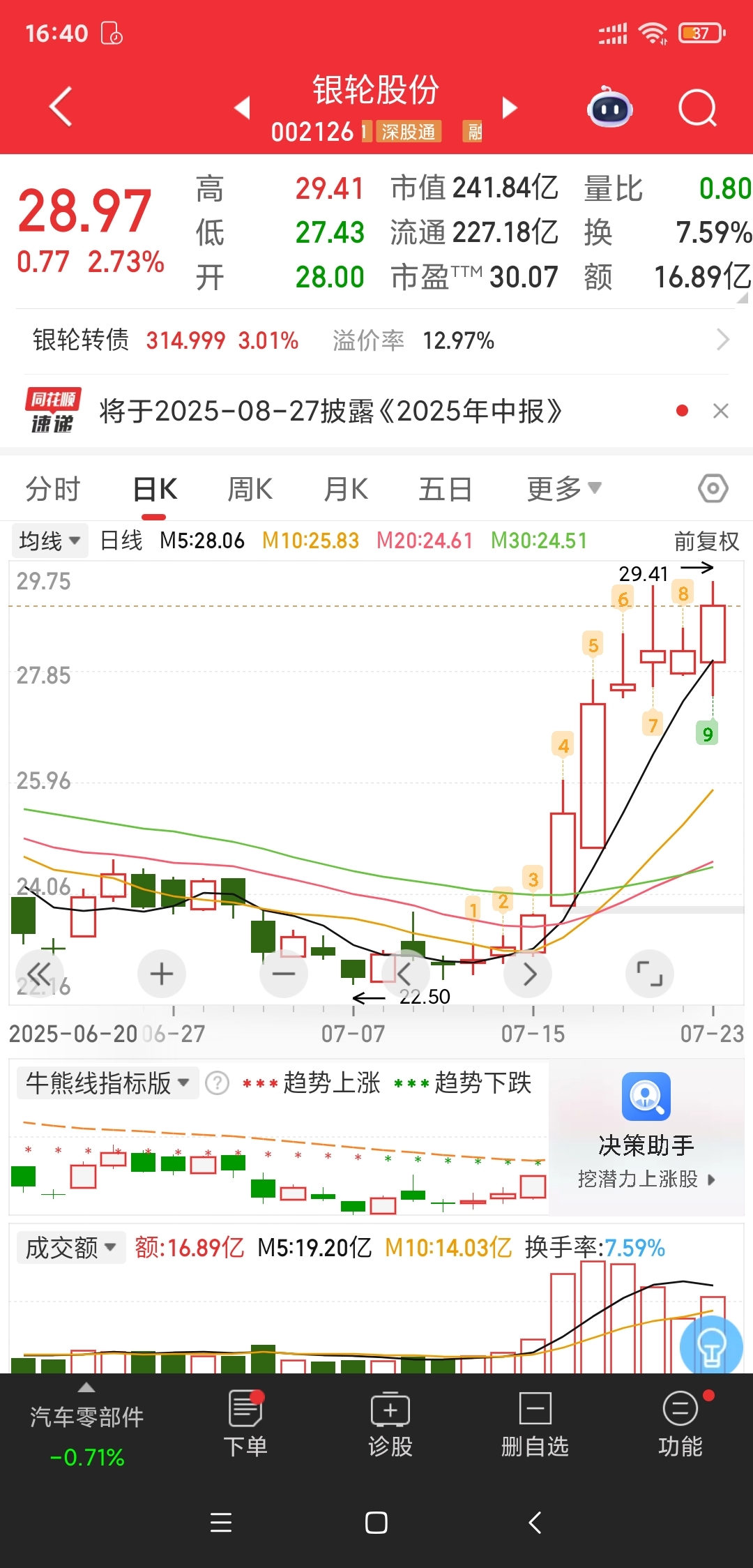The height and width of the screenshot is (1568, 753).
Task: Open the search magnifier icon
Action: (697, 108)
